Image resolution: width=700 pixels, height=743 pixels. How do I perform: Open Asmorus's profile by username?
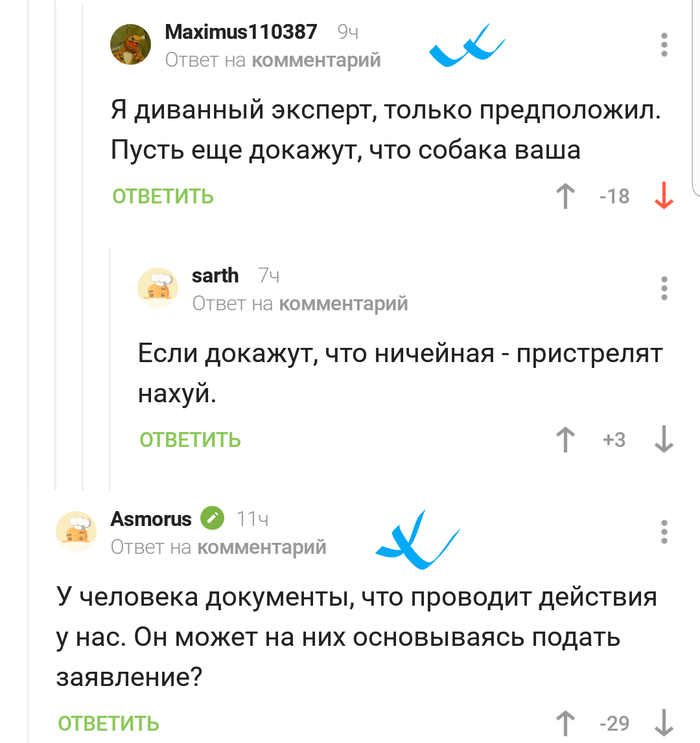point(150,519)
